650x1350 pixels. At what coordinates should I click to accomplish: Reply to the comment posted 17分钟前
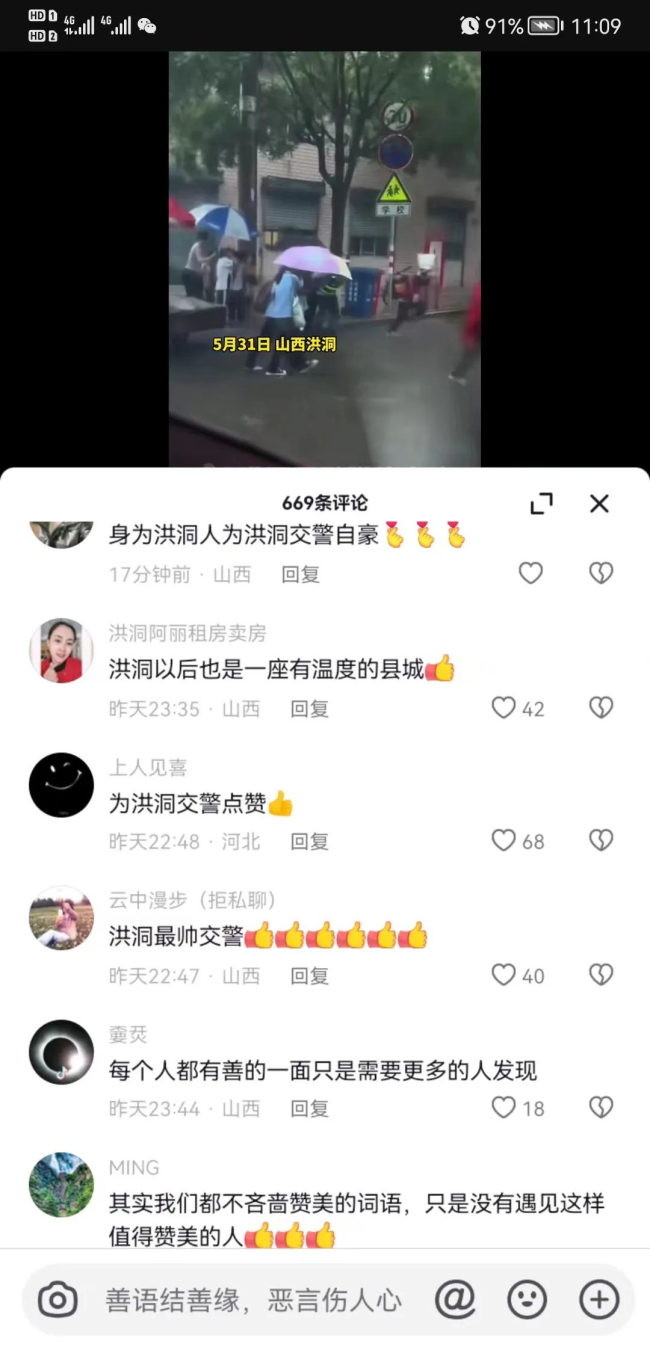click(x=300, y=574)
